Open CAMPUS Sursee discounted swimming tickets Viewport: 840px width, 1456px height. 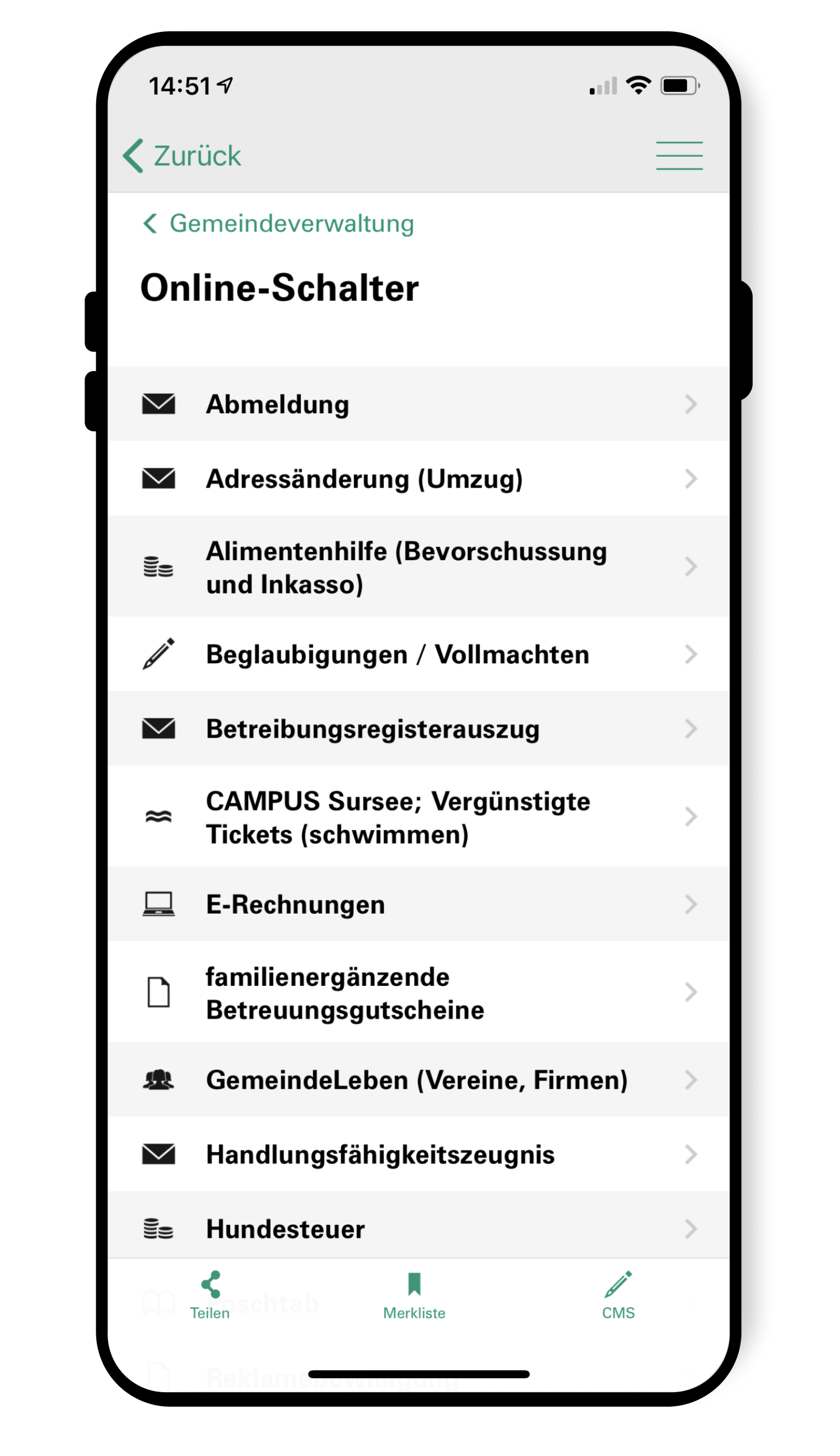tap(418, 817)
